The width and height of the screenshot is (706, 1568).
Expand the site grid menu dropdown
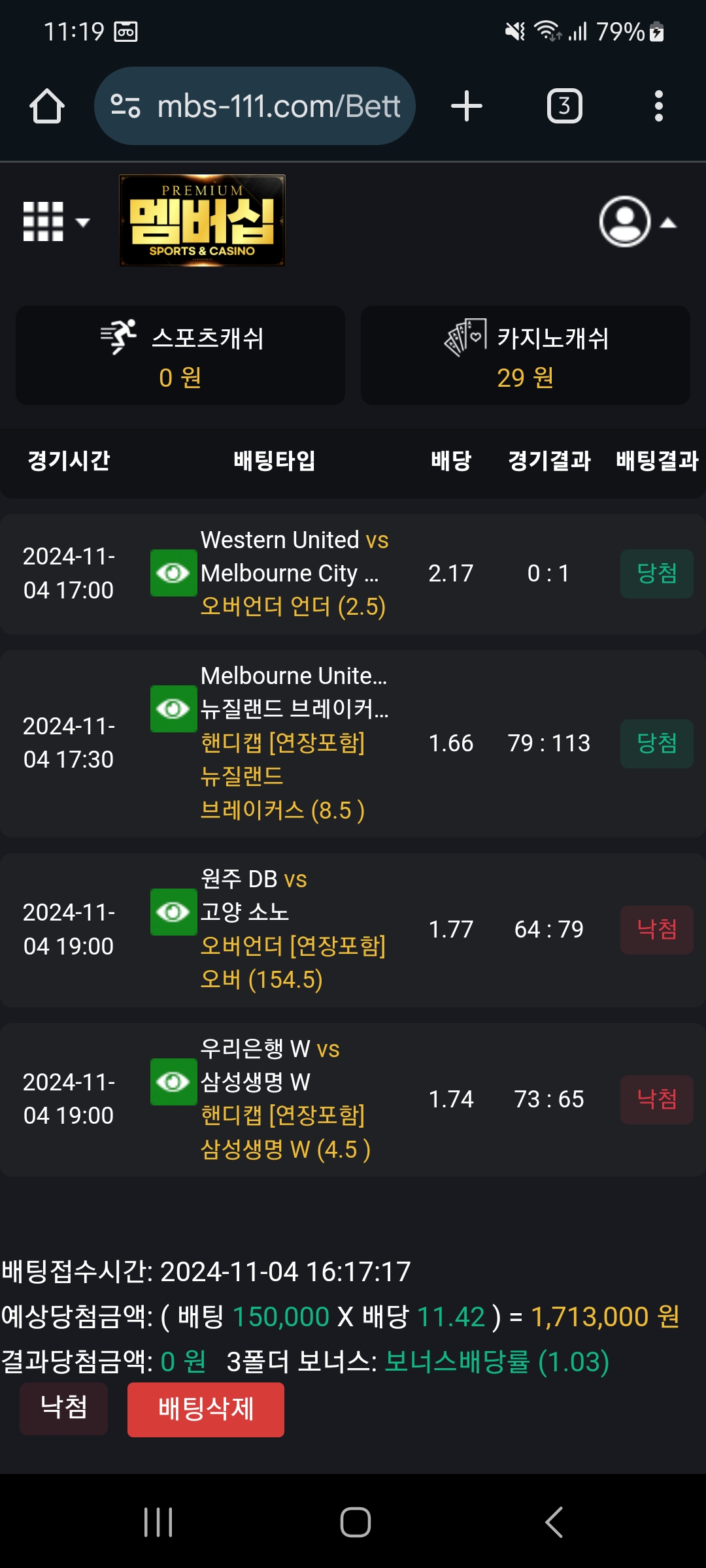coord(56,221)
